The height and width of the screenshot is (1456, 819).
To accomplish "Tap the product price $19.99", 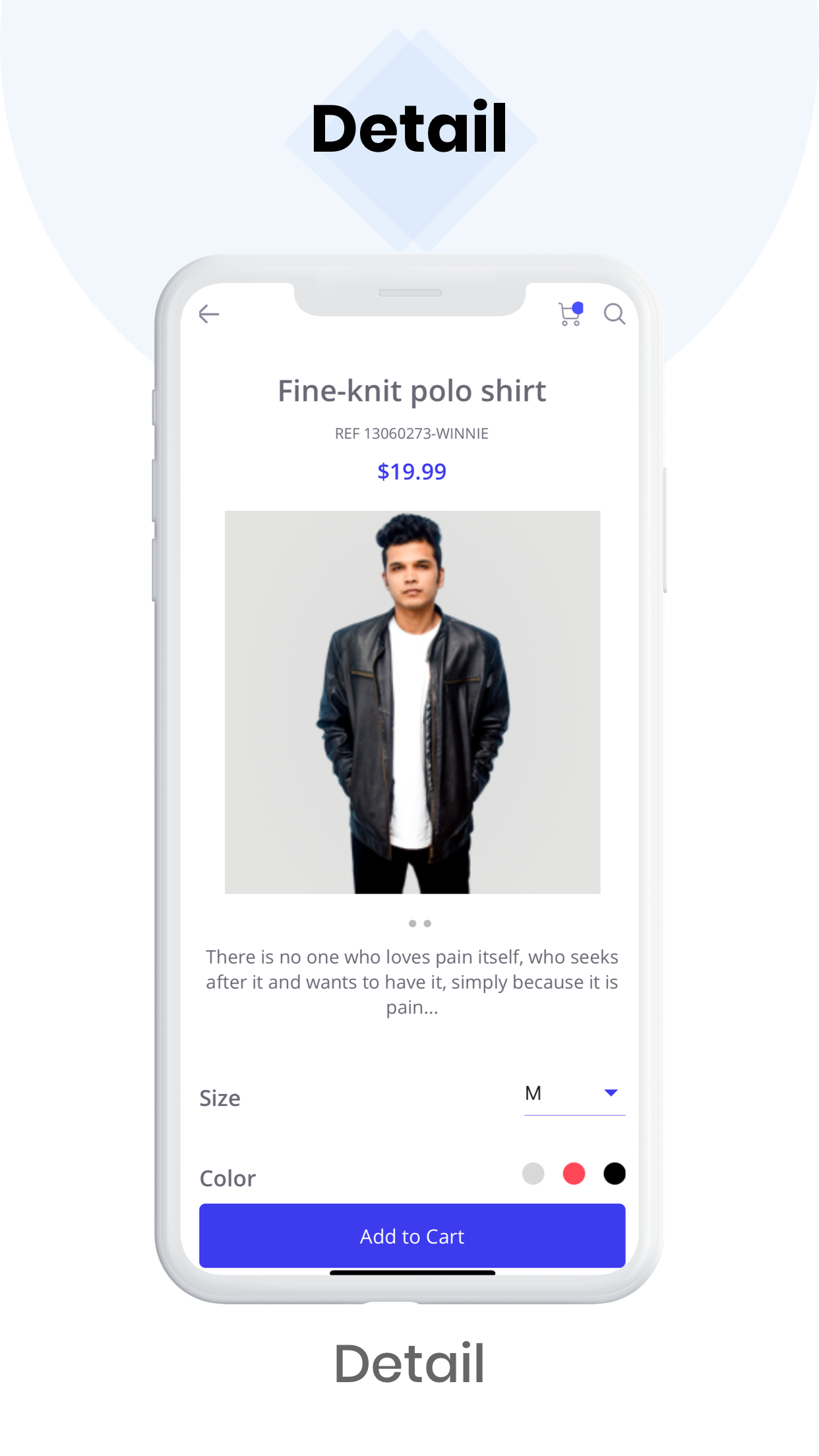I will [x=411, y=471].
